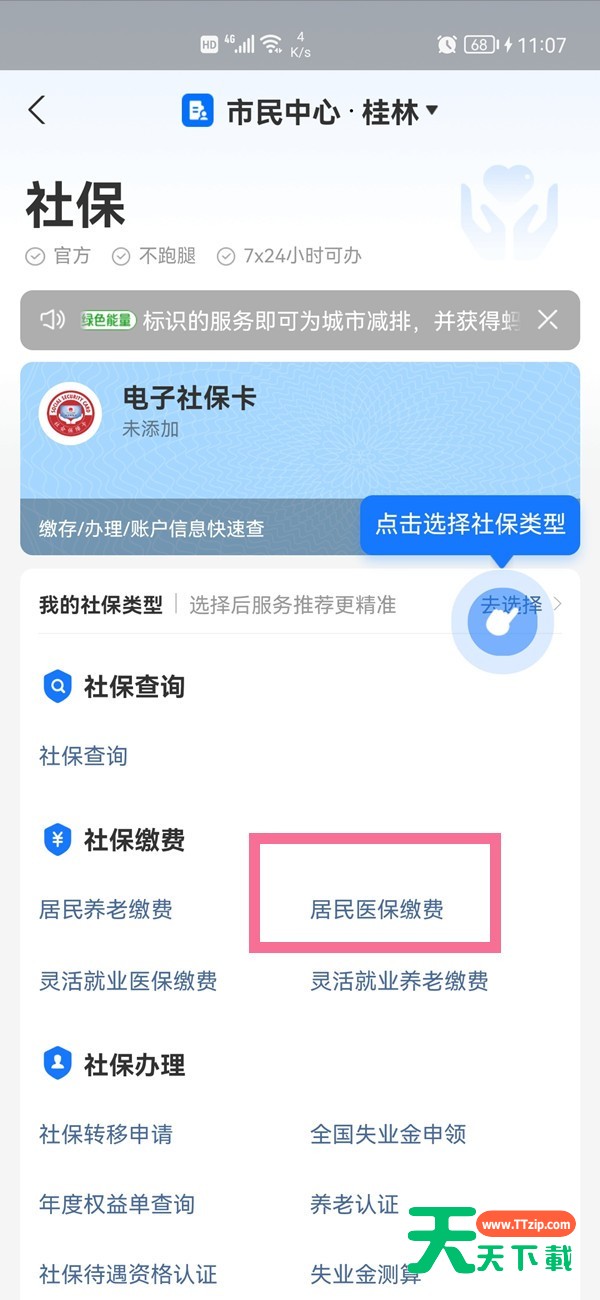The height and width of the screenshot is (1300, 600).
Task: Open 灵活就业医保缴费
Action: [x=128, y=981]
